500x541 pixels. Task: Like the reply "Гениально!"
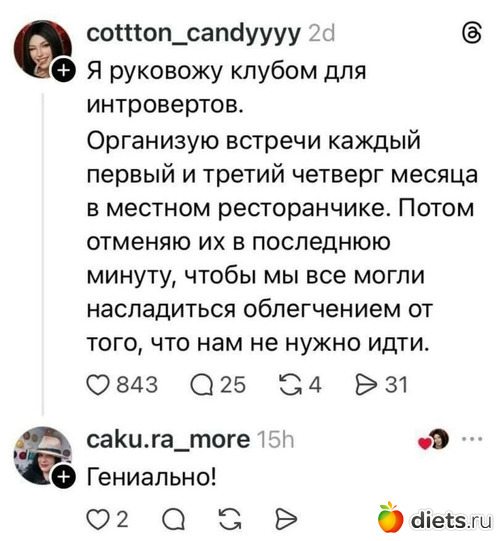pos(97,519)
